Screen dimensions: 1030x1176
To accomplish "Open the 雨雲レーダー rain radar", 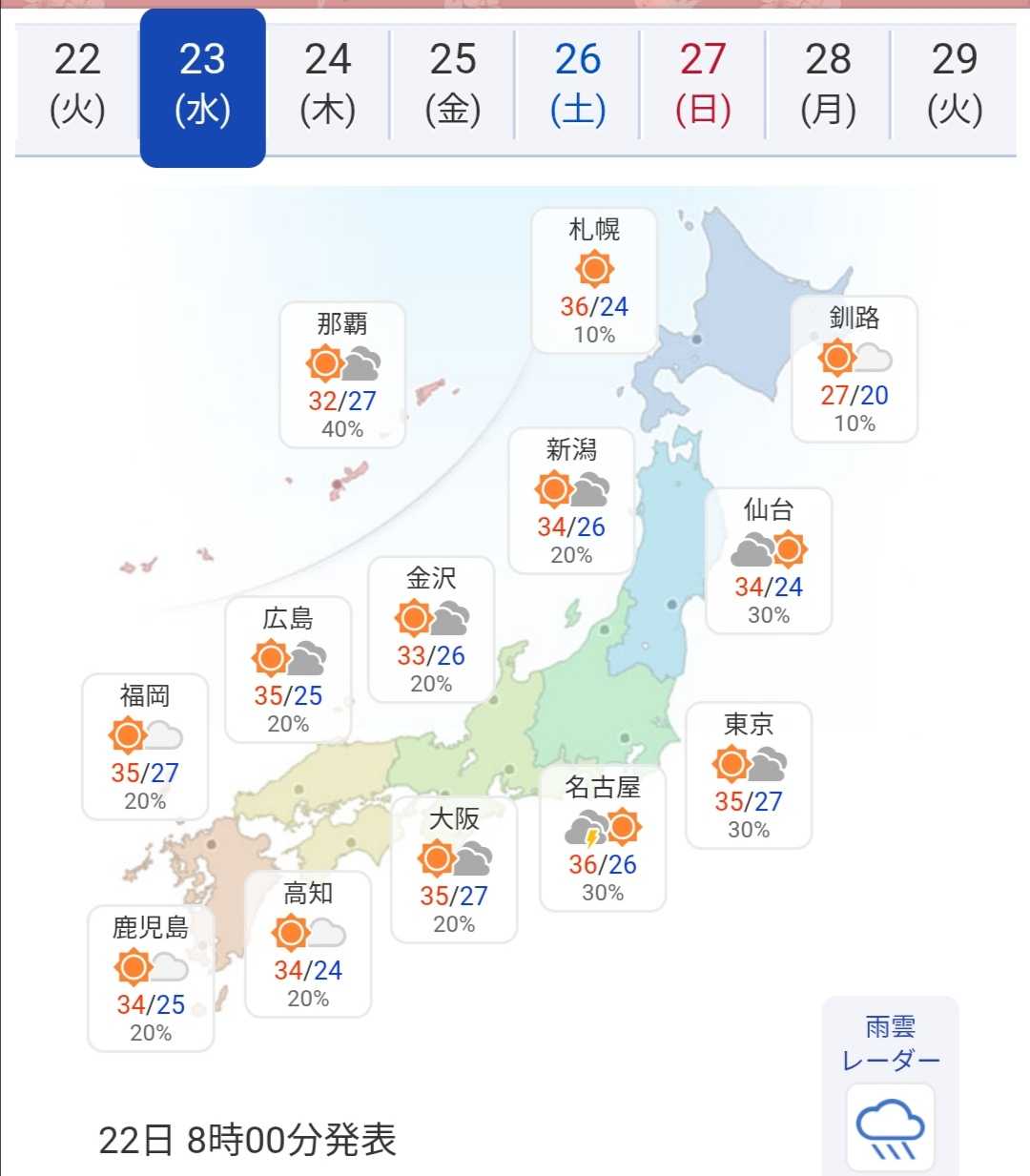I will 890,1087.
